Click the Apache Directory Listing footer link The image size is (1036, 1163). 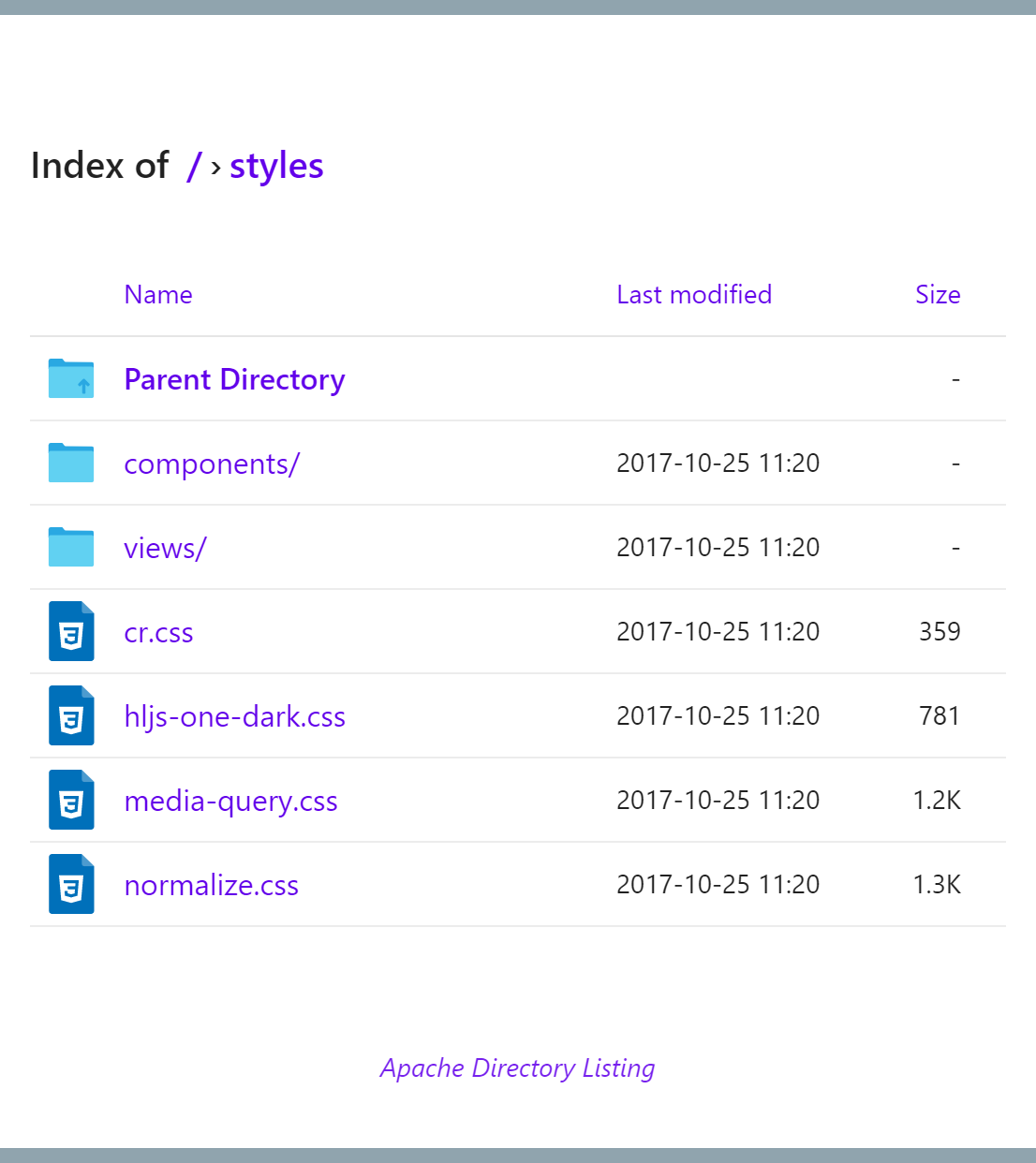517,1068
